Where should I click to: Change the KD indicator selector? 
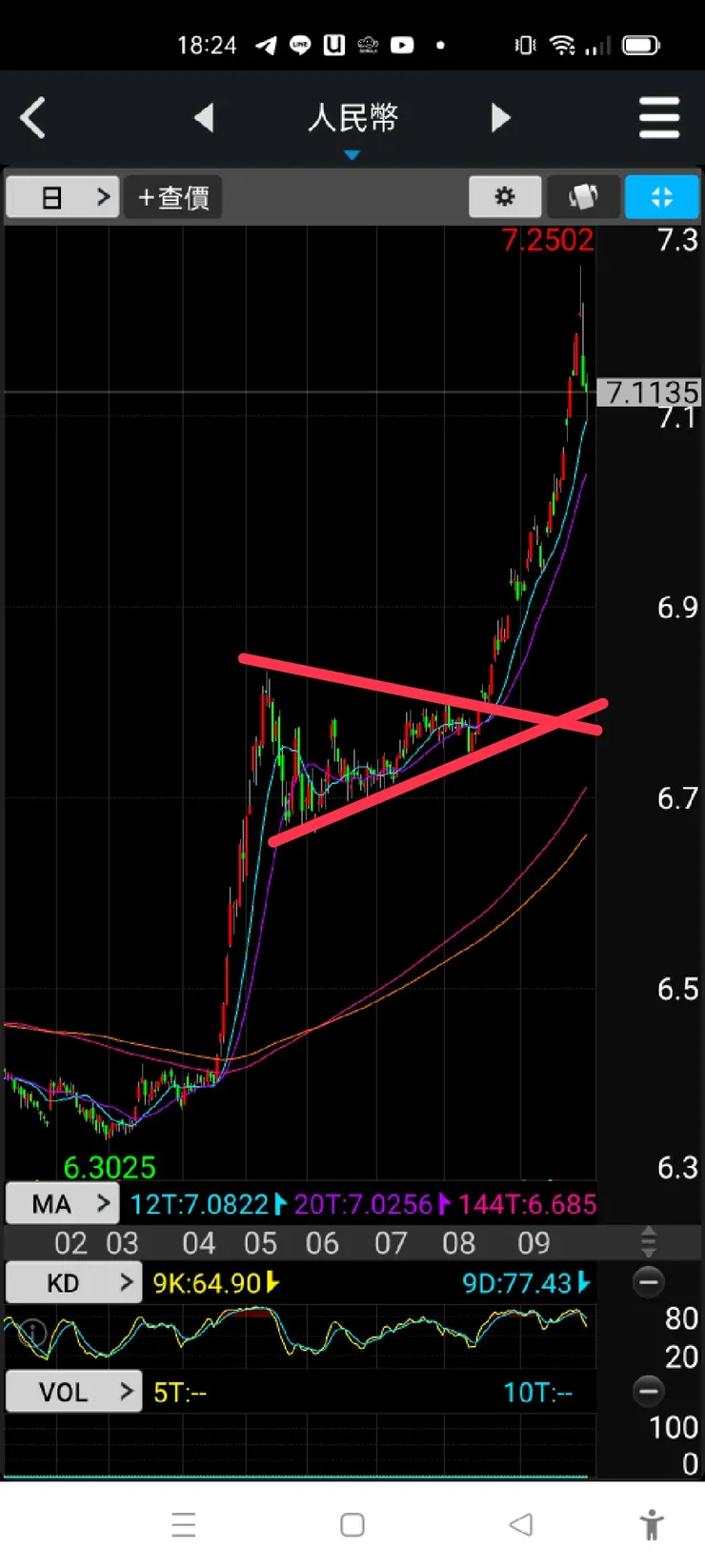coord(74,1283)
